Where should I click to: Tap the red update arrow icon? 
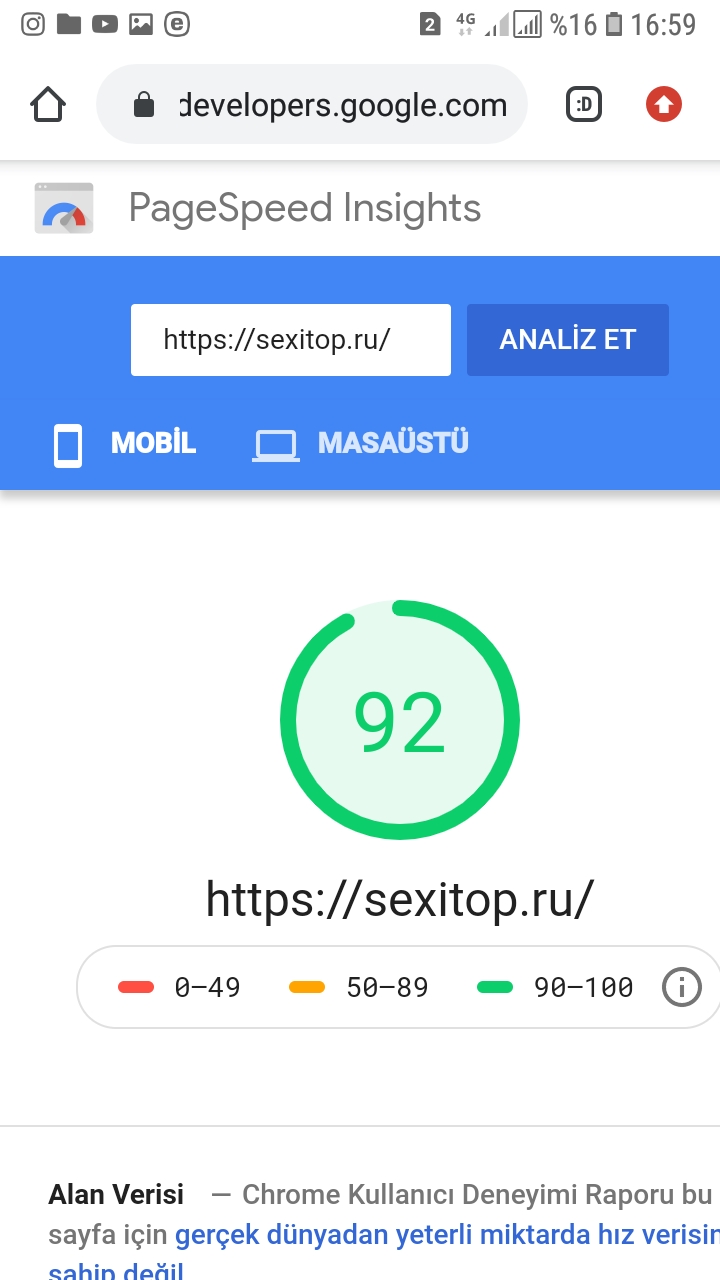pyautogui.click(x=663, y=105)
